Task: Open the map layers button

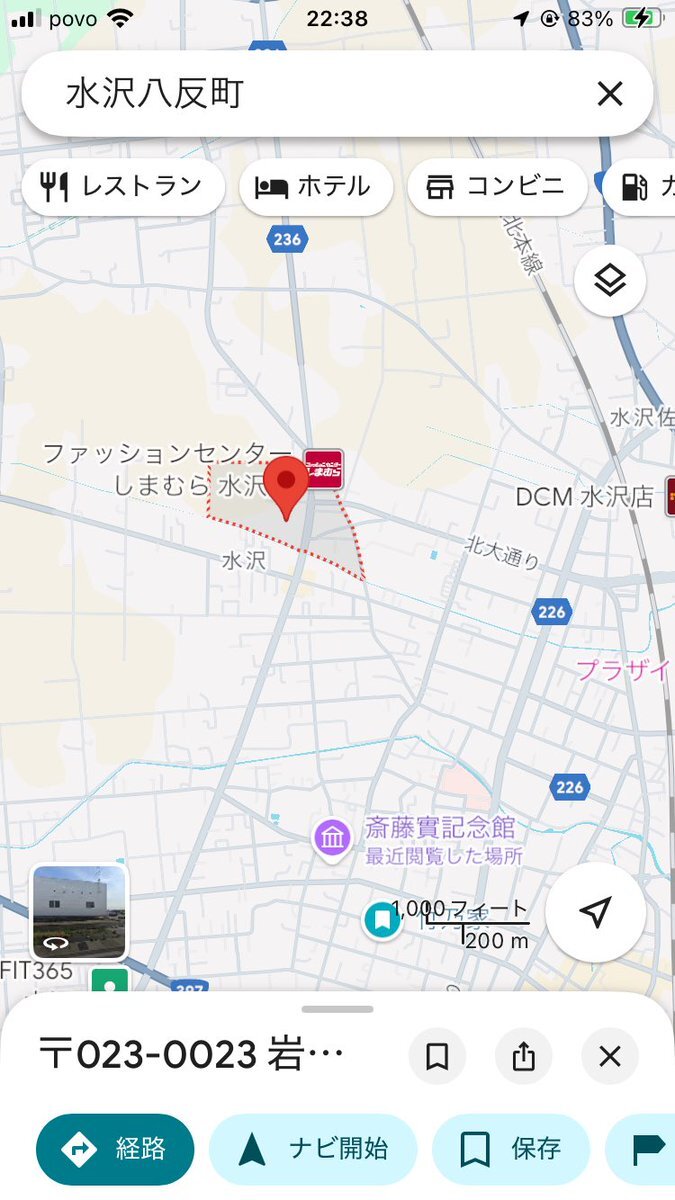Action: point(609,282)
